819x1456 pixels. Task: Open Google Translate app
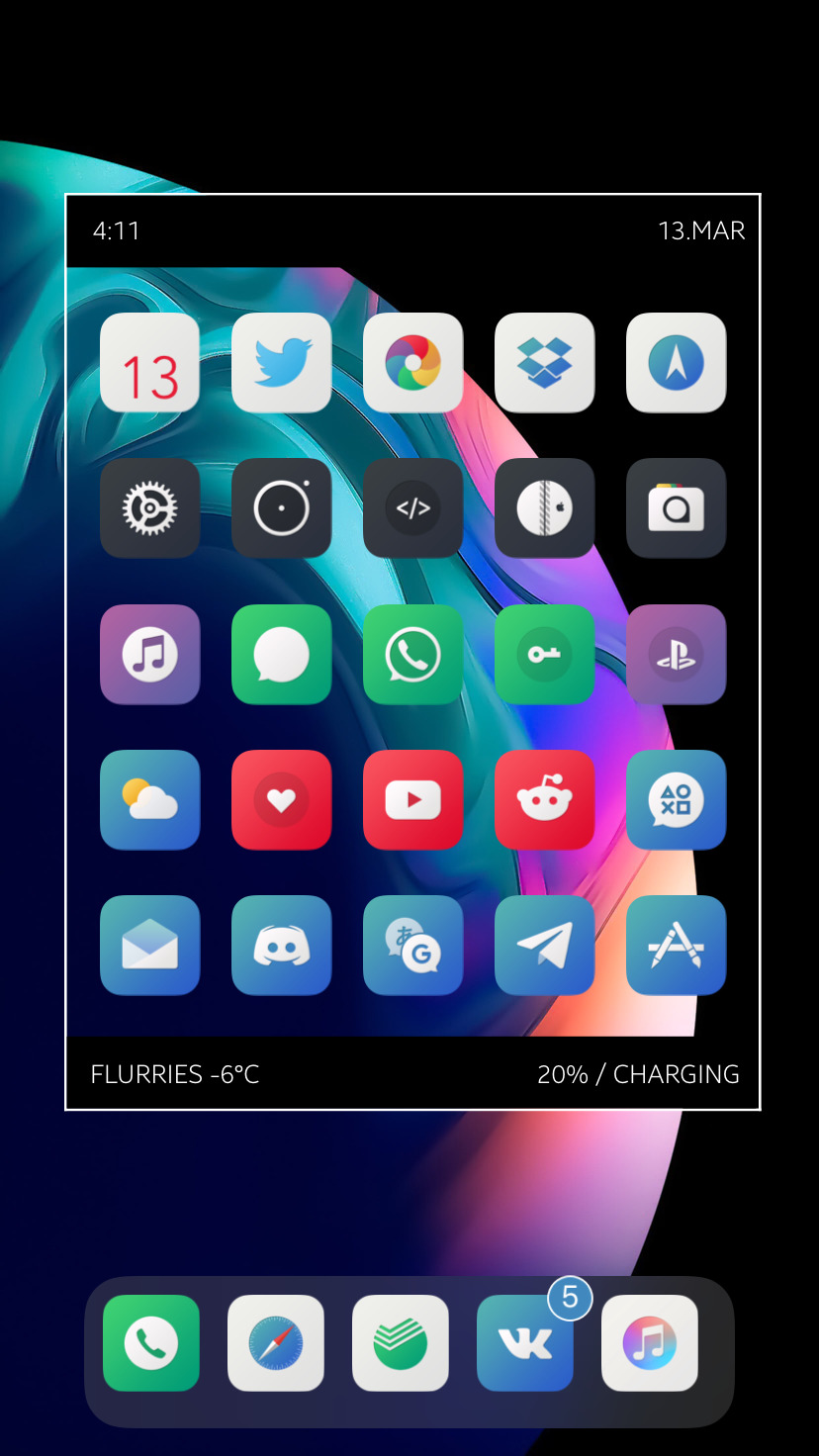point(412,945)
